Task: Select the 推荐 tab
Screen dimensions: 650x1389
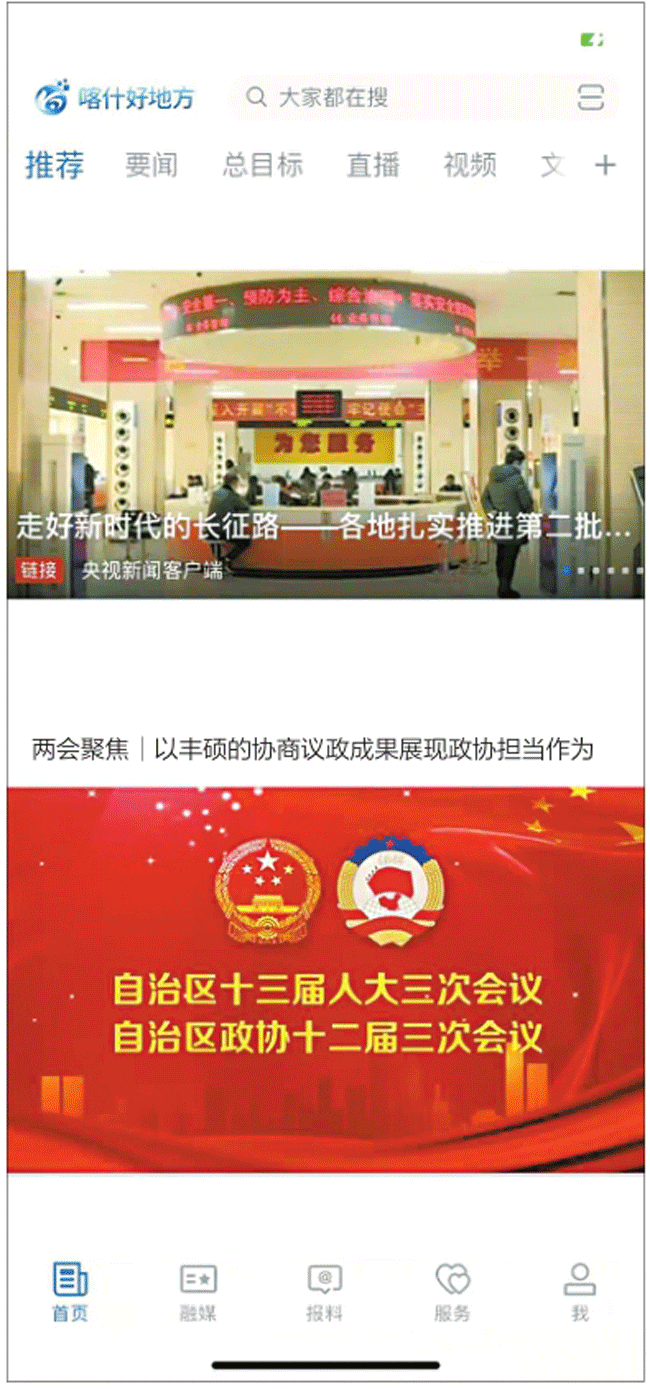Action: pyautogui.click(x=55, y=165)
